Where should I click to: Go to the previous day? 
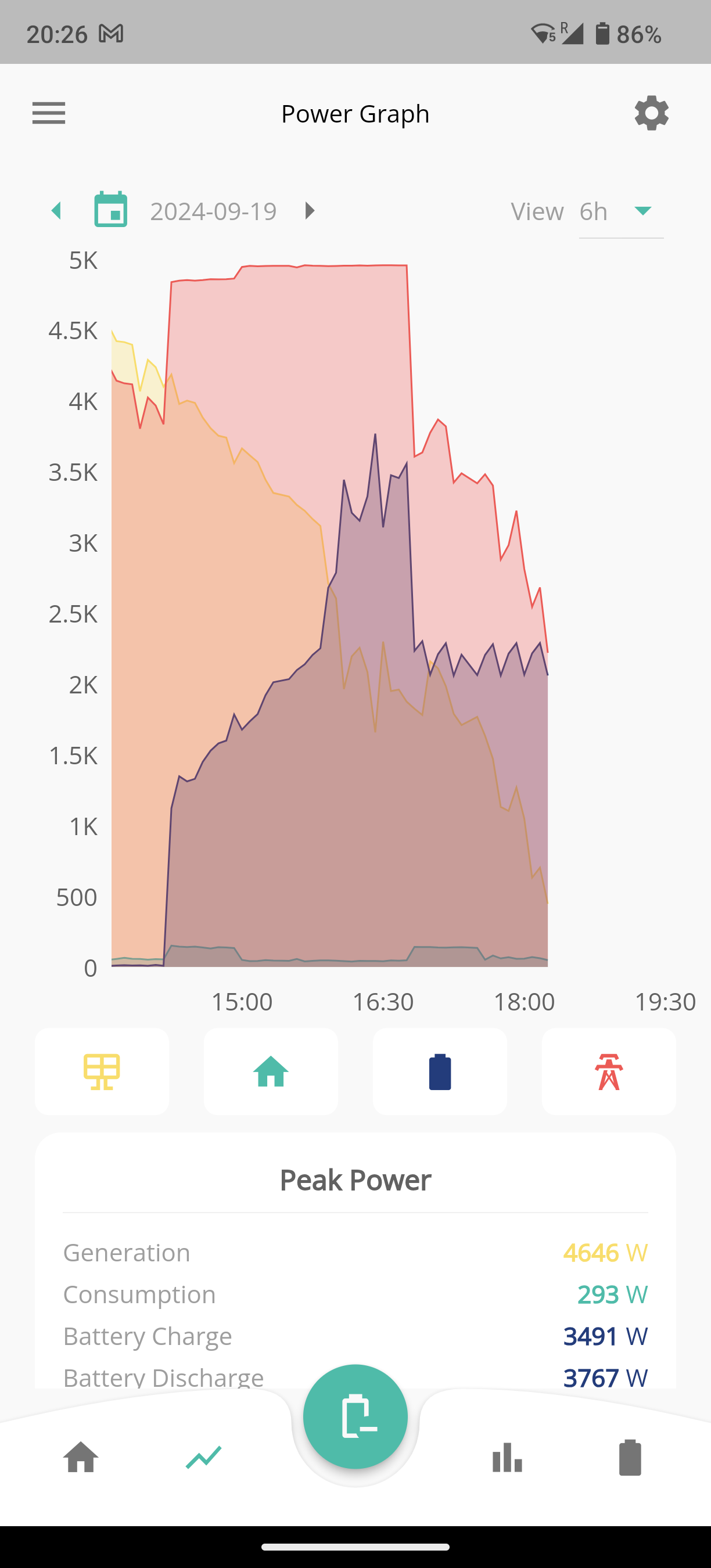[58, 211]
